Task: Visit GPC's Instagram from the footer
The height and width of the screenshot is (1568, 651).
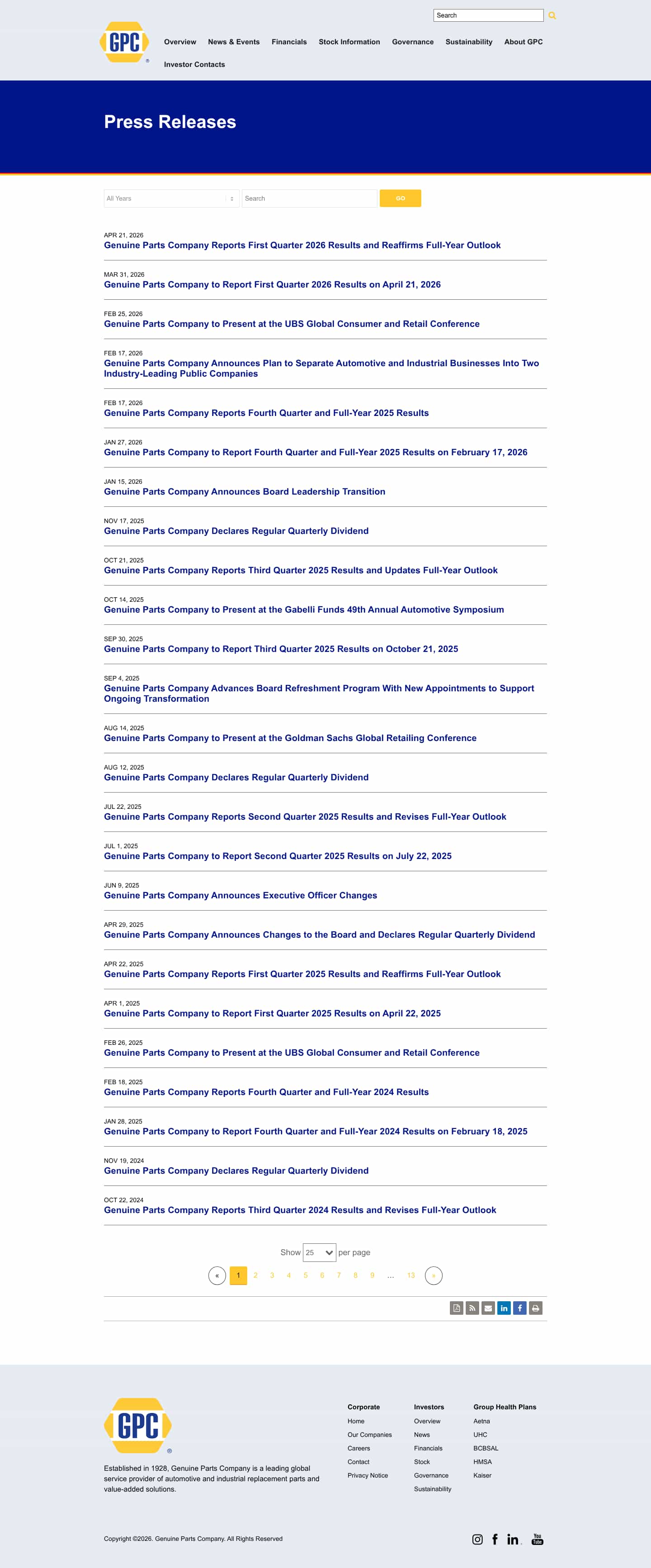Action: click(477, 1540)
